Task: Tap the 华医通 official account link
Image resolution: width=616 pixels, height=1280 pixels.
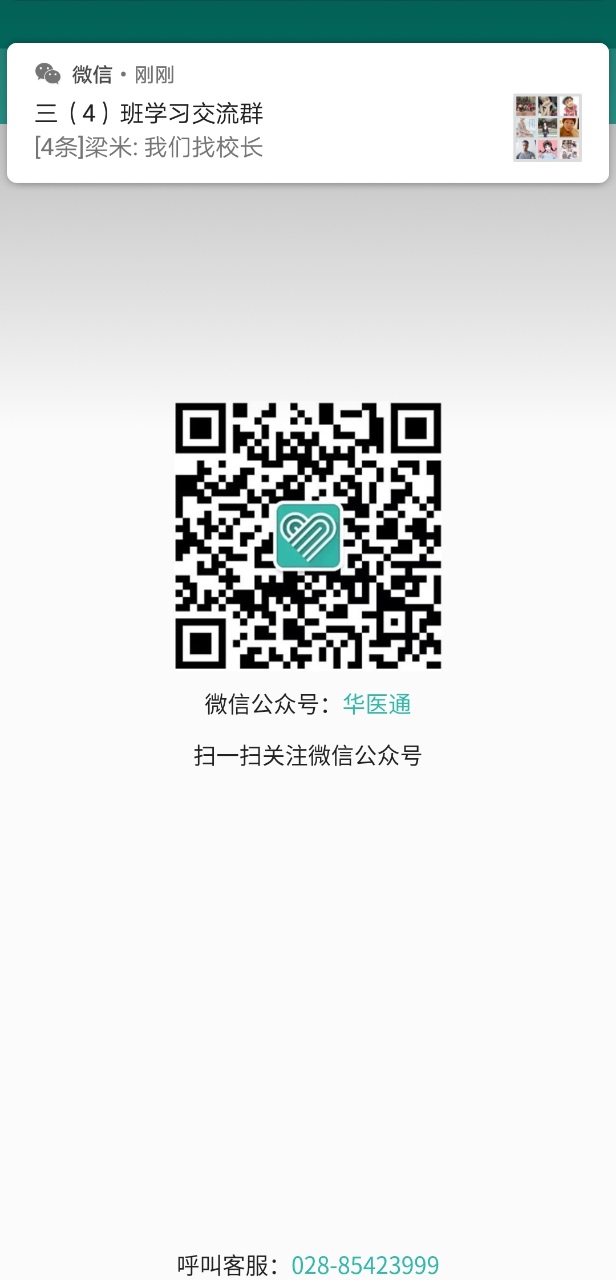Action: 377,704
